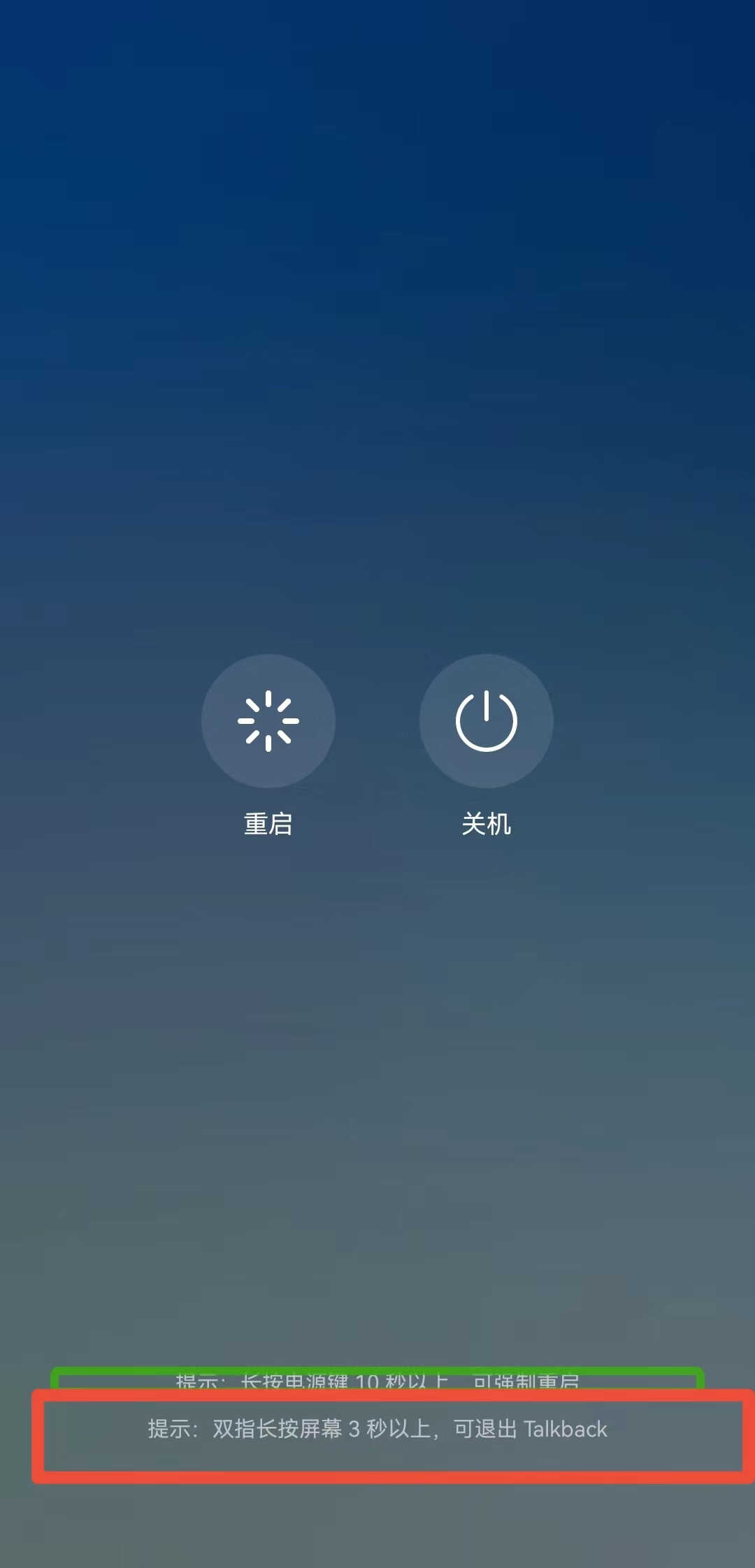Screen dimensions: 755x1568
Task: Select the 关机 power off button
Action: pyautogui.click(x=486, y=721)
